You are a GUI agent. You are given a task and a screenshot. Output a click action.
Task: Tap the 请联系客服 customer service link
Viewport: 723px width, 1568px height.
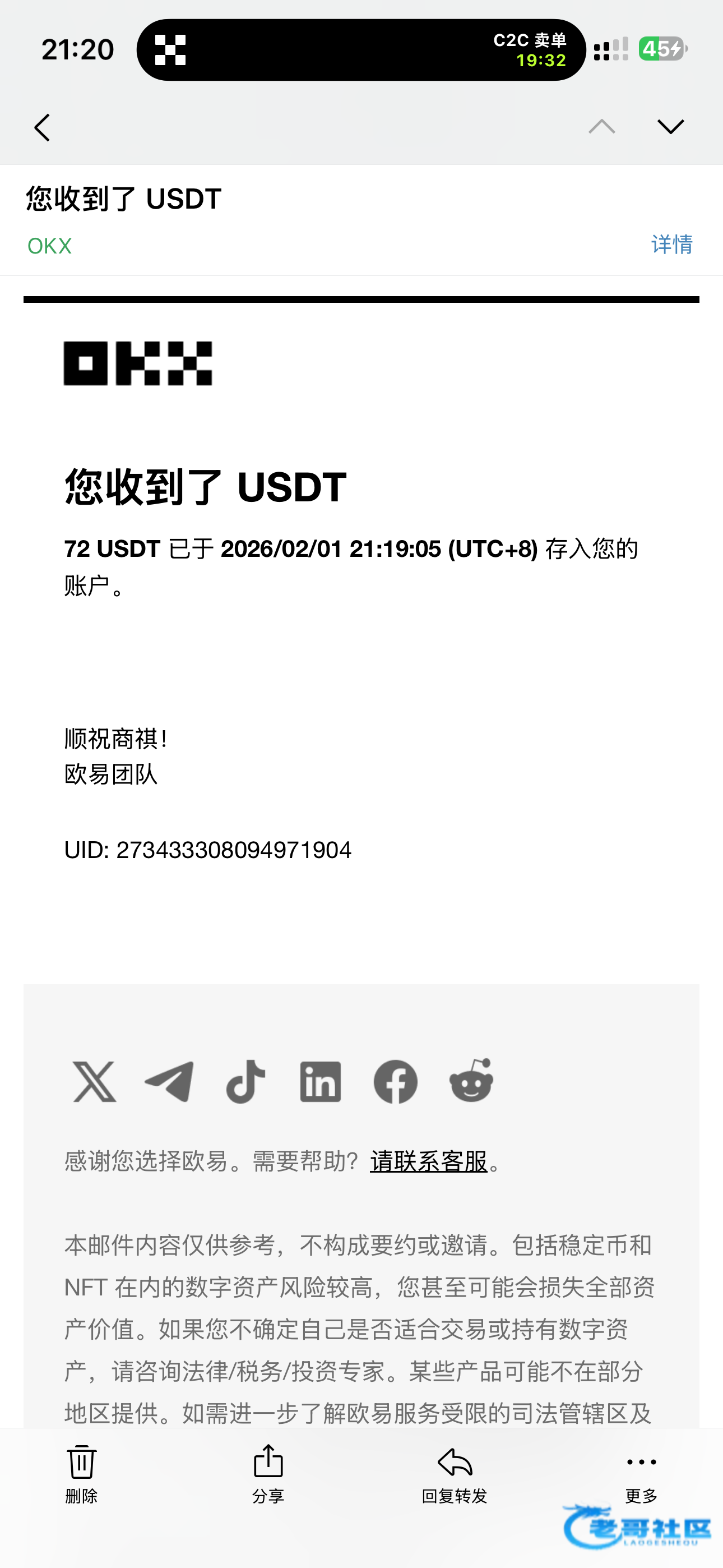tap(428, 1161)
